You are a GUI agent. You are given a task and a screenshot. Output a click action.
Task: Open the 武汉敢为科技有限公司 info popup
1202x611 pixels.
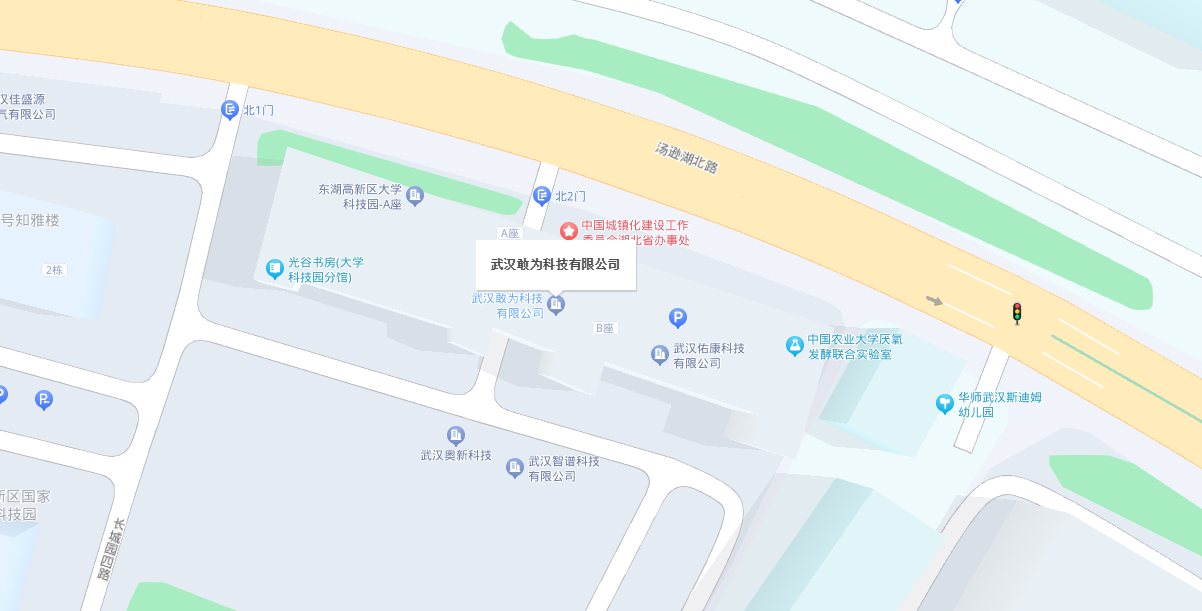pyautogui.click(x=555, y=265)
